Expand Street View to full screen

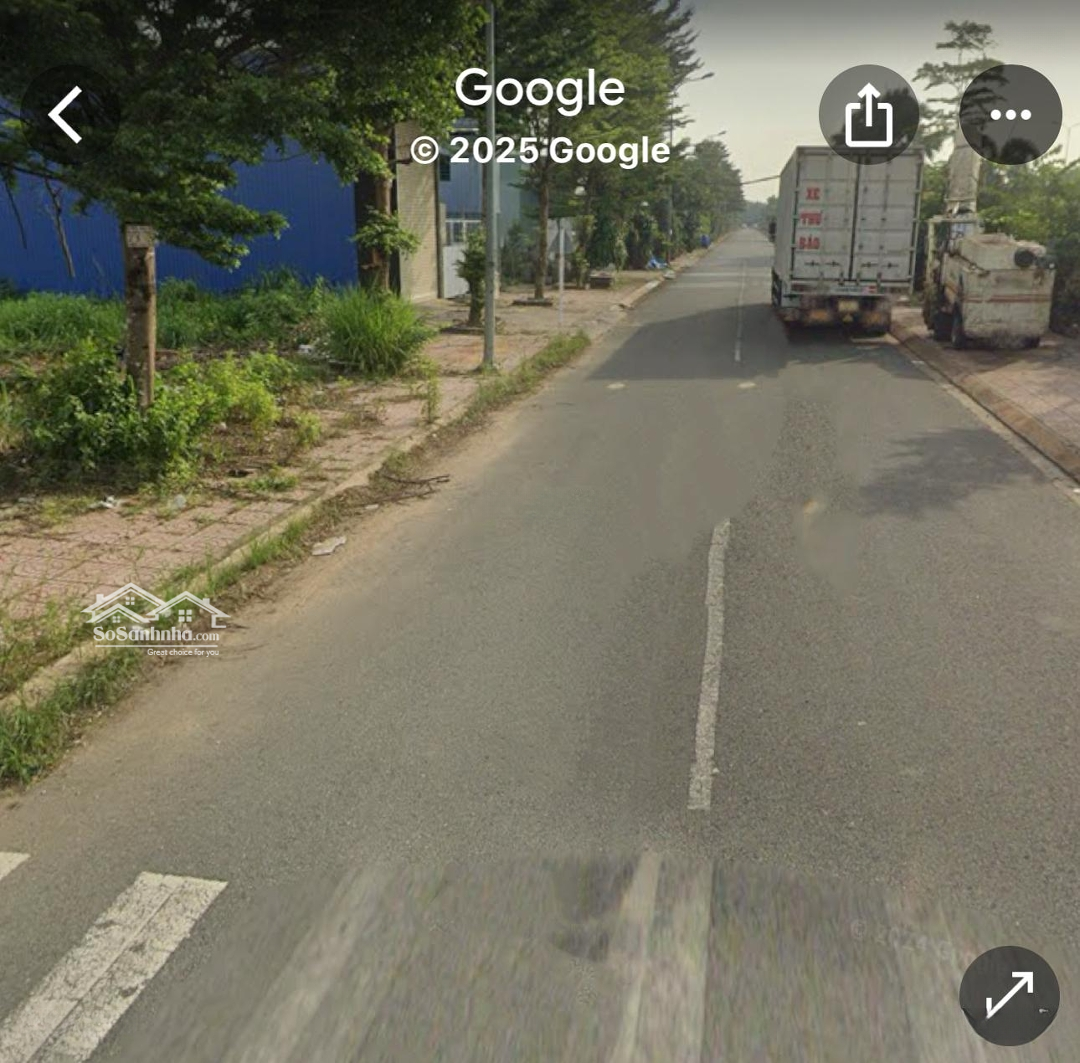click(x=1009, y=995)
